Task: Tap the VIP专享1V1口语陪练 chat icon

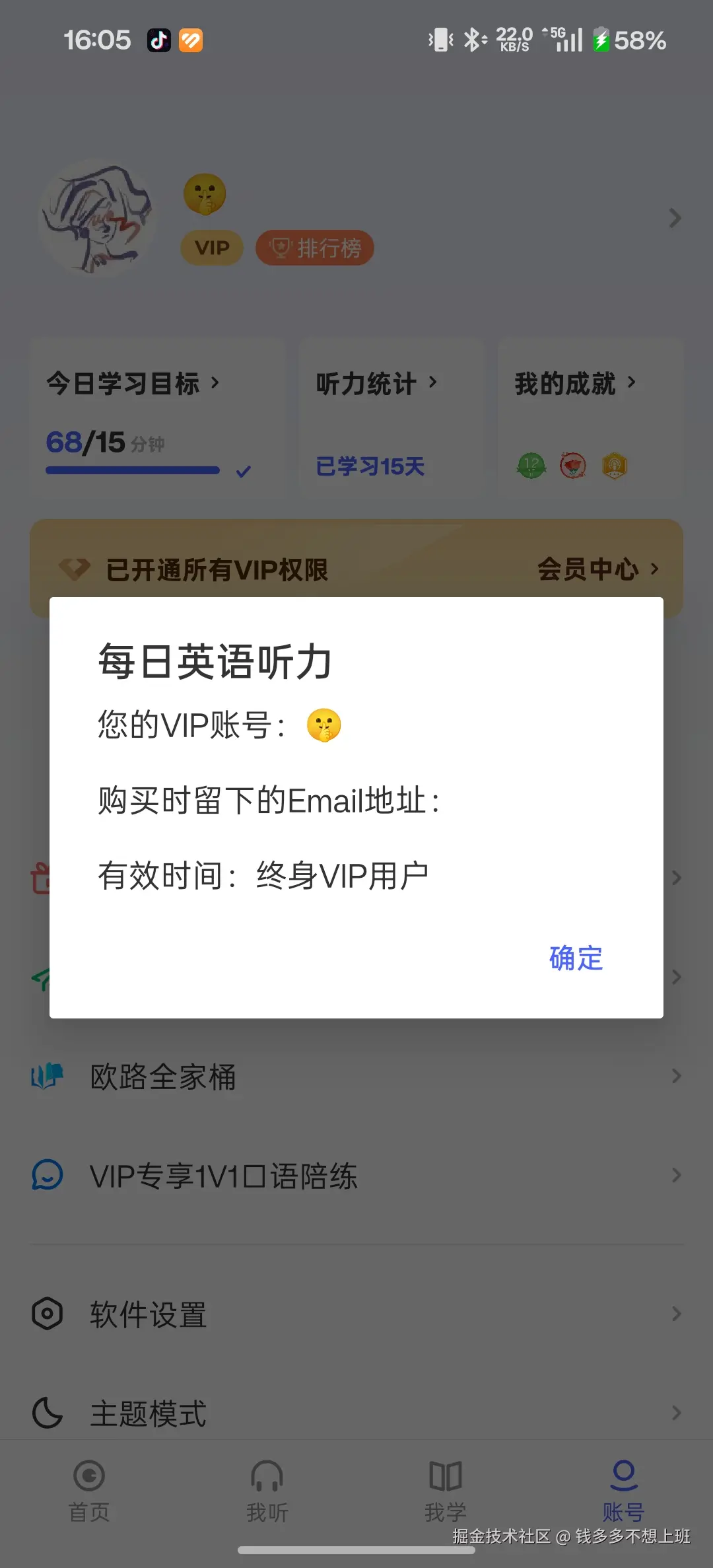Action: pos(47,1176)
